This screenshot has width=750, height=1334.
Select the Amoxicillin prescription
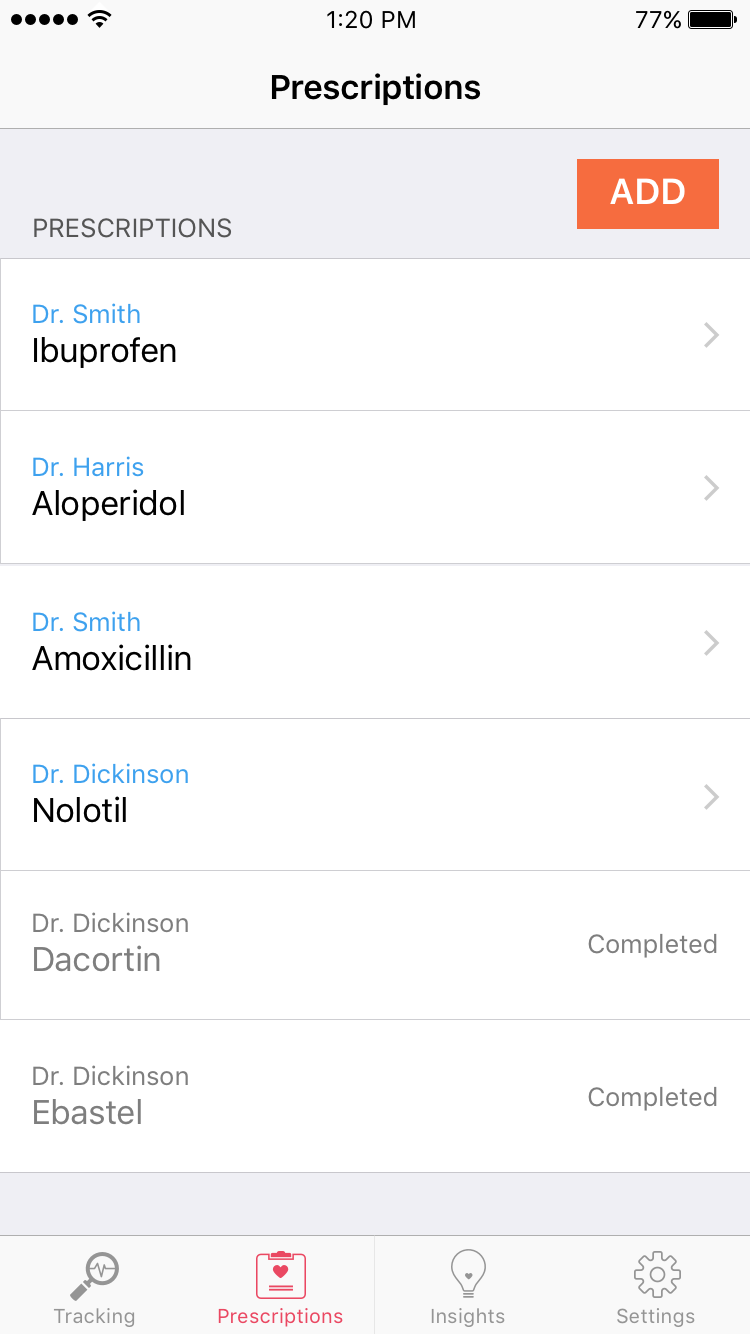coord(375,641)
